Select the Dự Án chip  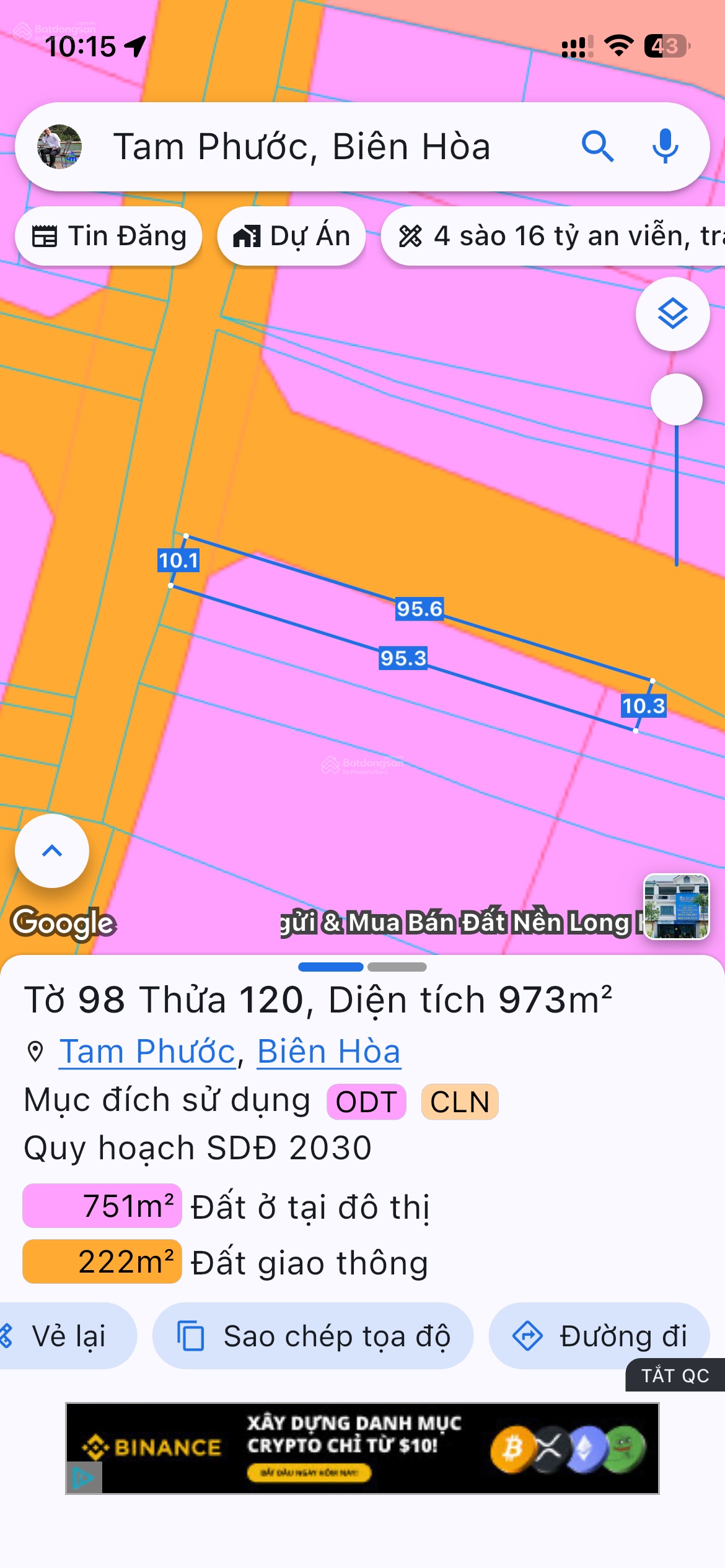(x=291, y=237)
